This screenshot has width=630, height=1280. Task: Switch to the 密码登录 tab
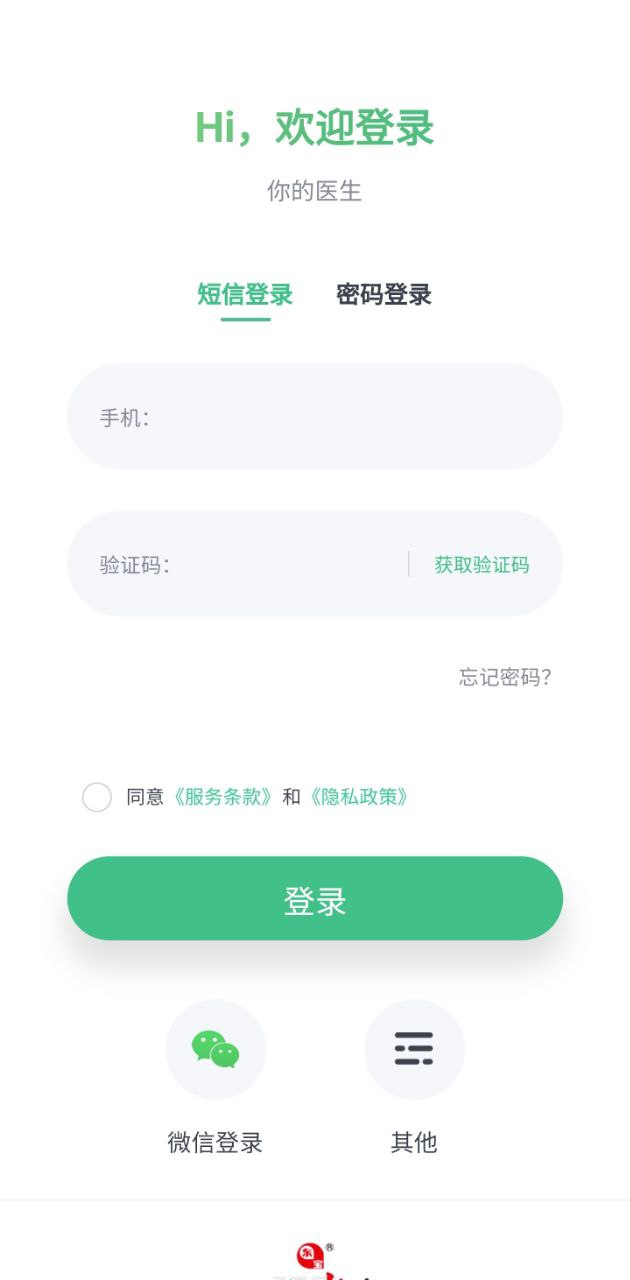pyautogui.click(x=384, y=295)
